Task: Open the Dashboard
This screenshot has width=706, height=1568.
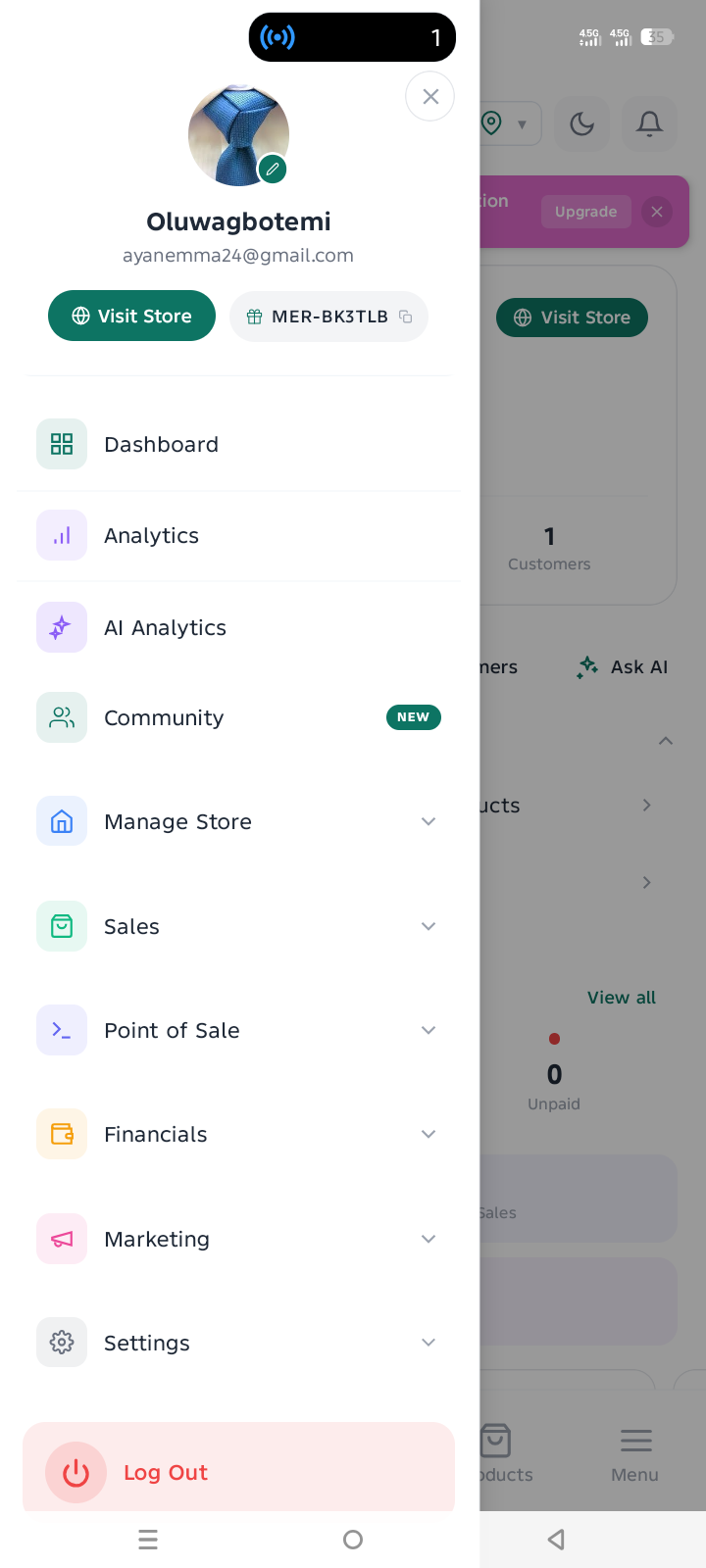Action: click(x=238, y=445)
